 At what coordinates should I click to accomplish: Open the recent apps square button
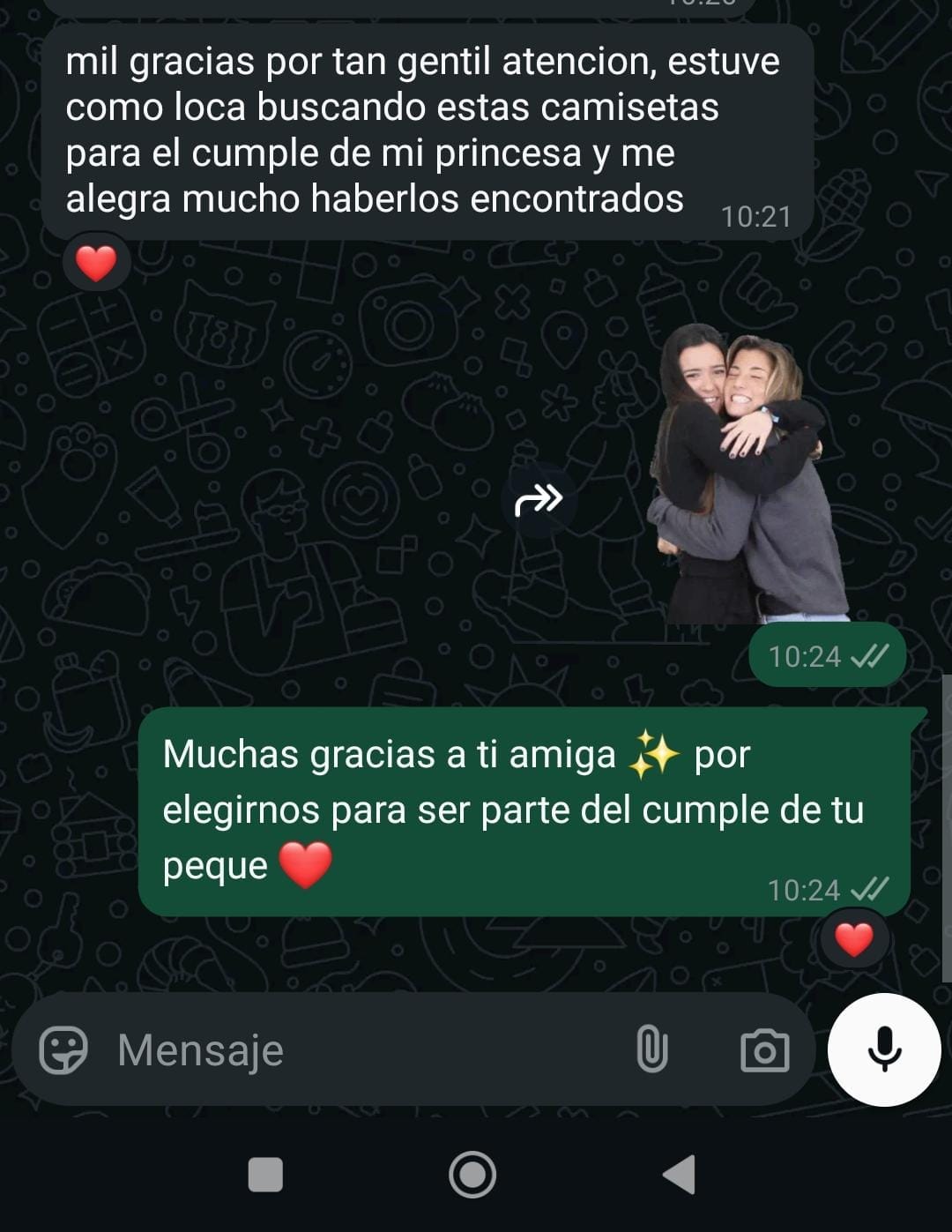tap(265, 1175)
